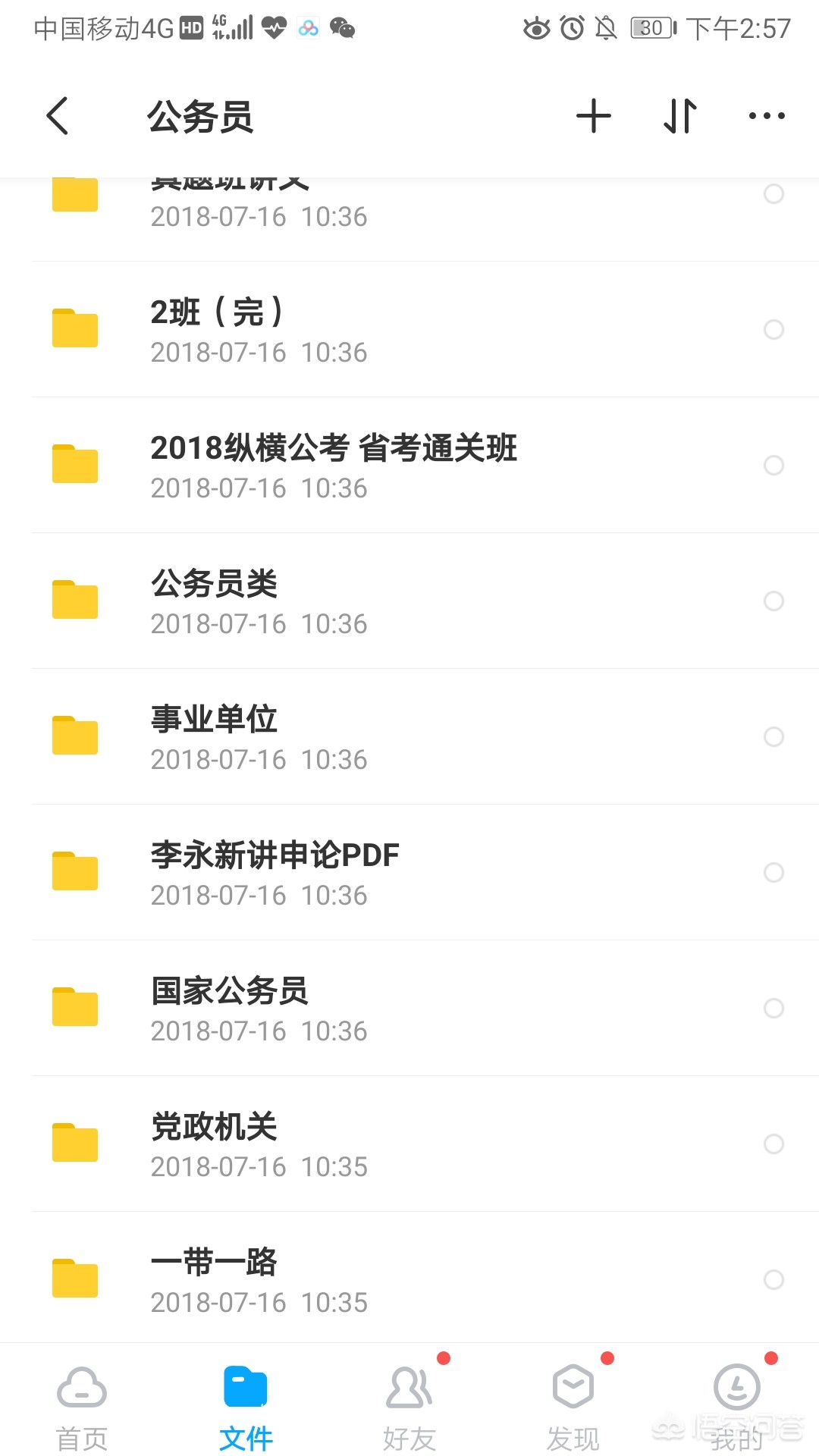819x1456 pixels.
Task: Mark the 国家公务员 folder as selected
Action: (773, 1008)
